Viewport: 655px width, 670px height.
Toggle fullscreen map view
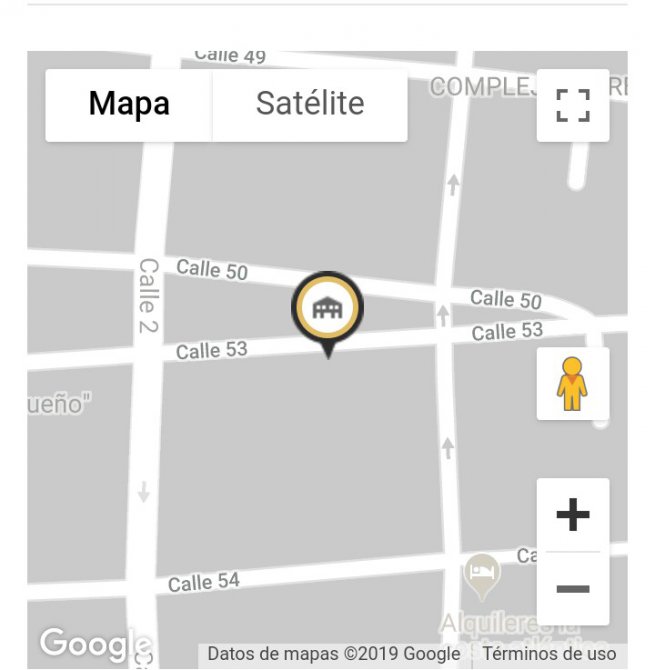coord(572,105)
